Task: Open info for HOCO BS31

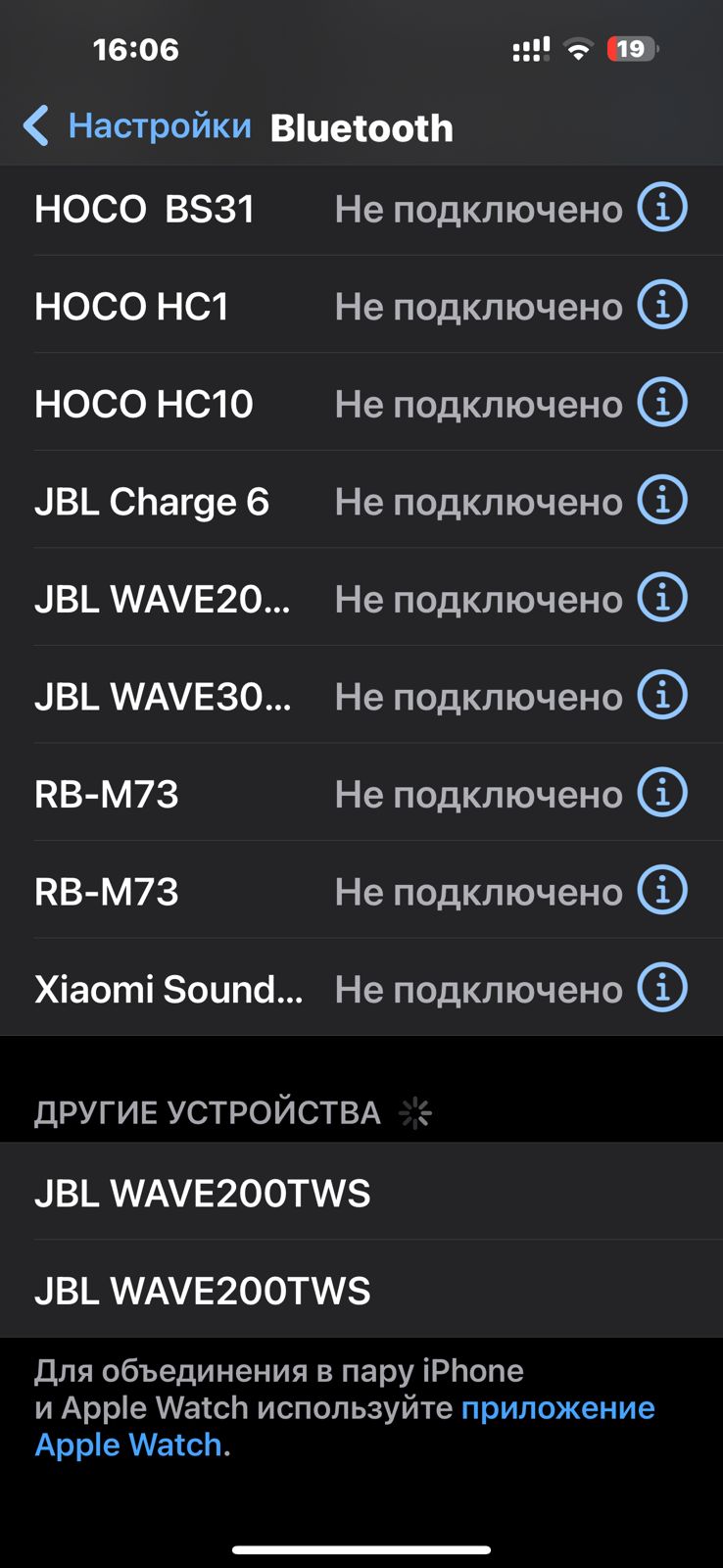Action: [x=662, y=208]
